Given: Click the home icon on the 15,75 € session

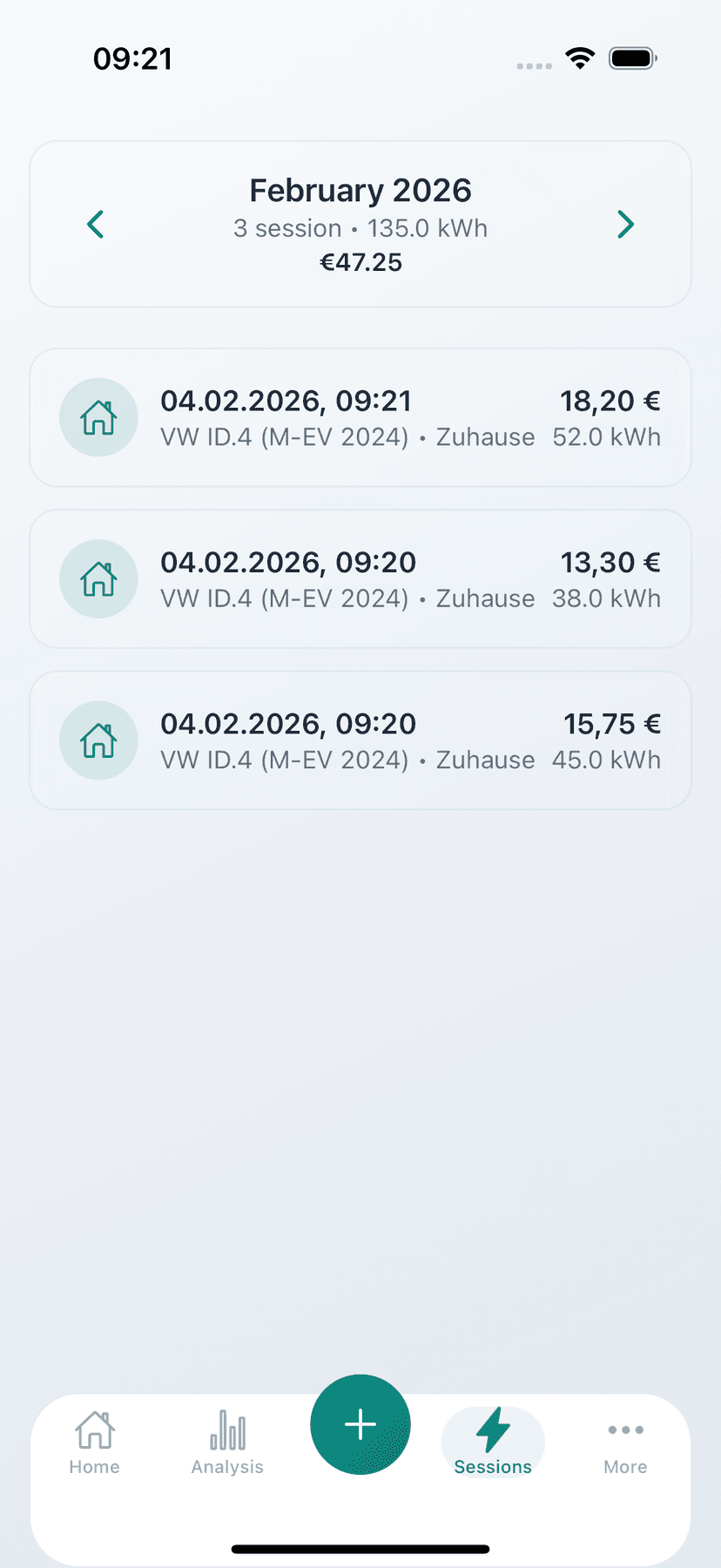Looking at the screenshot, I should pyautogui.click(x=98, y=740).
